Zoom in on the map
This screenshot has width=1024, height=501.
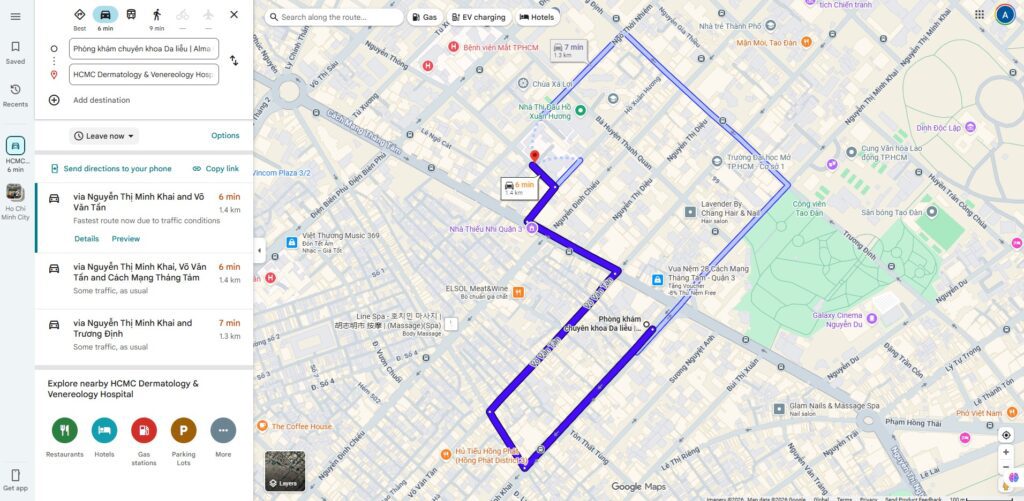(x=1006, y=452)
